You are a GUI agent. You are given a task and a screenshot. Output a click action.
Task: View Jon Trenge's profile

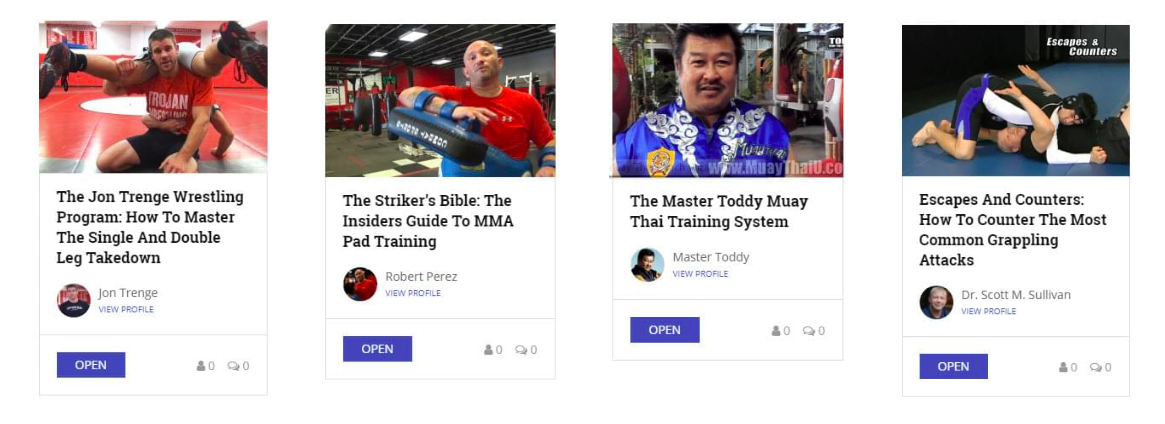pyautogui.click(x=126, y=310)
